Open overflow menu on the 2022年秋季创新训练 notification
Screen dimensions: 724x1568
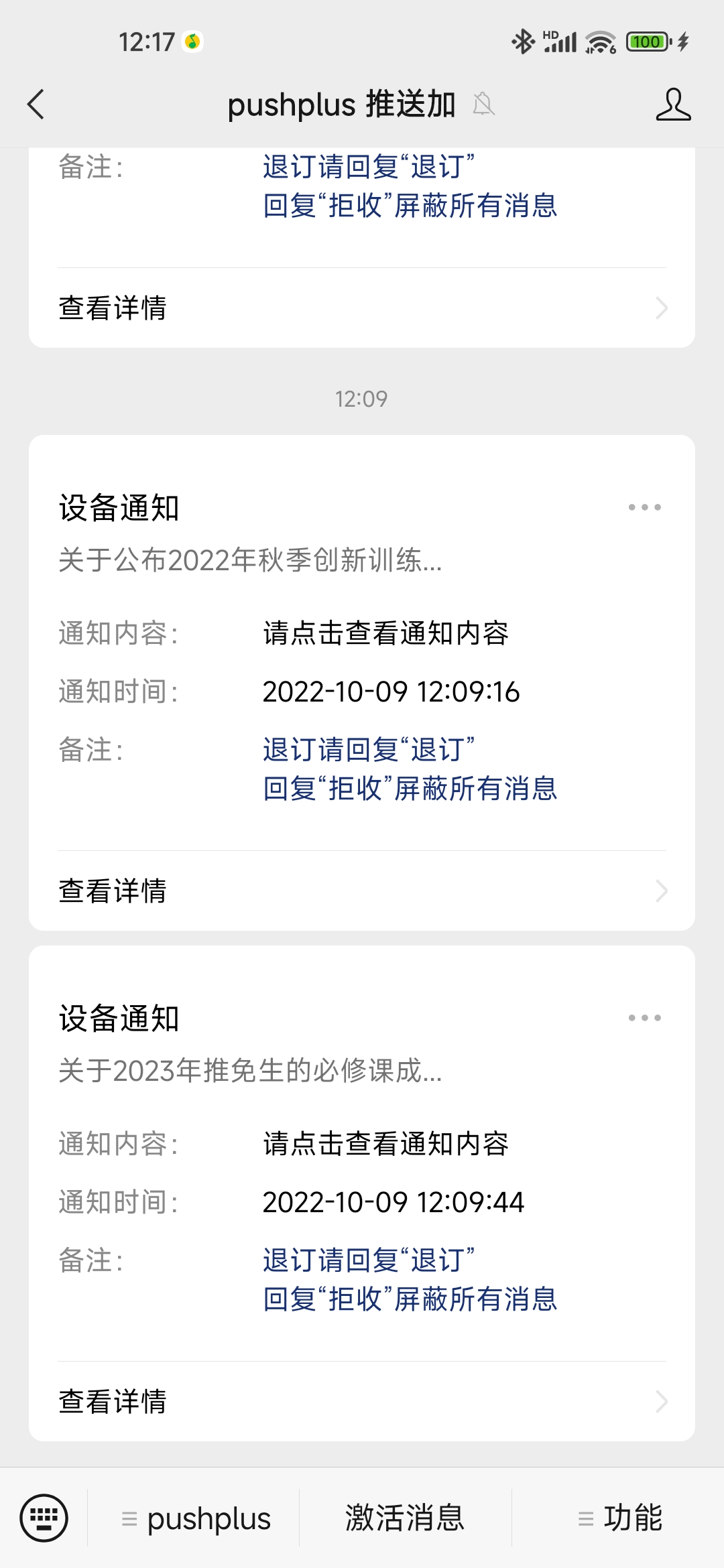644,507
